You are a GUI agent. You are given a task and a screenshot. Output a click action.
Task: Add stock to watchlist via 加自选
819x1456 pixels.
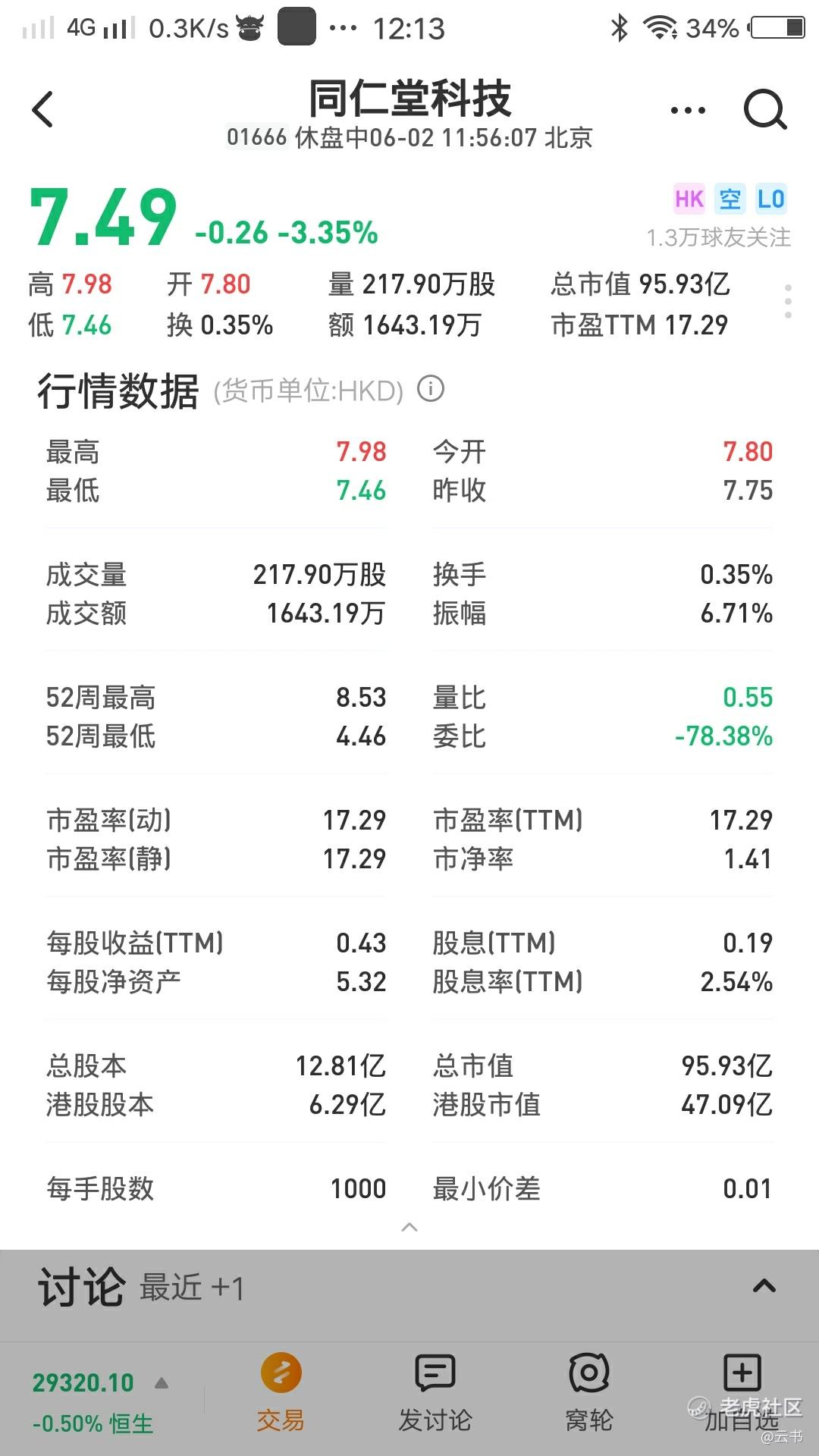[x=742, y=1392]
